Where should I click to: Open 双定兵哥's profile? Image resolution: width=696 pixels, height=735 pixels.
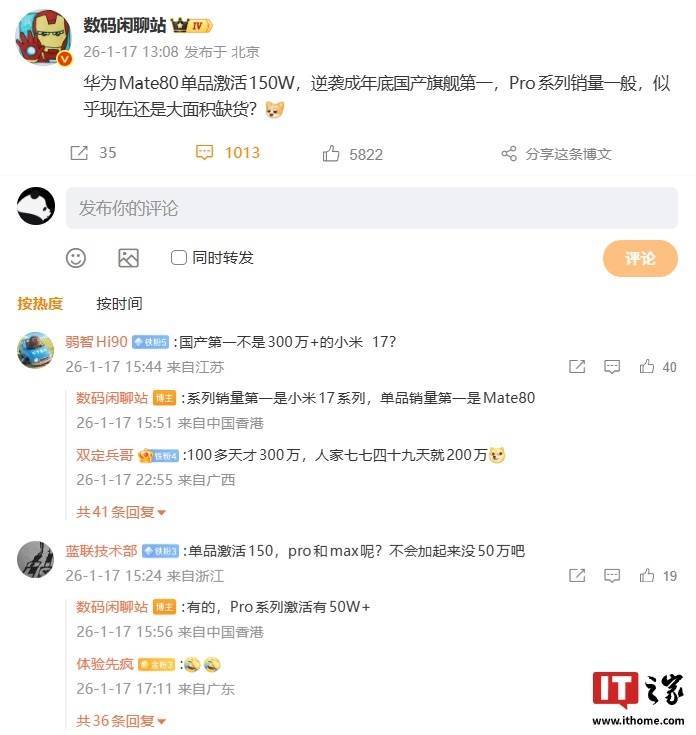[105, 455]
